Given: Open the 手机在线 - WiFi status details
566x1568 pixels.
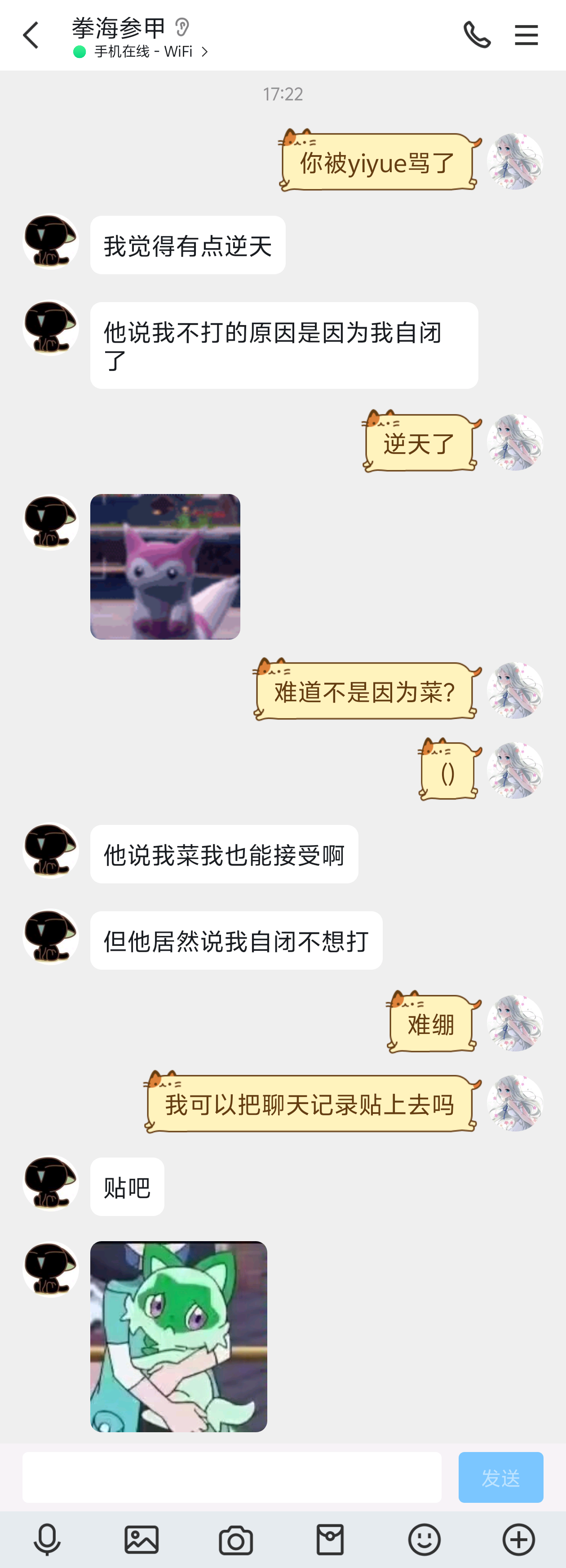Looking at the screenshot, I should [143, 52].
